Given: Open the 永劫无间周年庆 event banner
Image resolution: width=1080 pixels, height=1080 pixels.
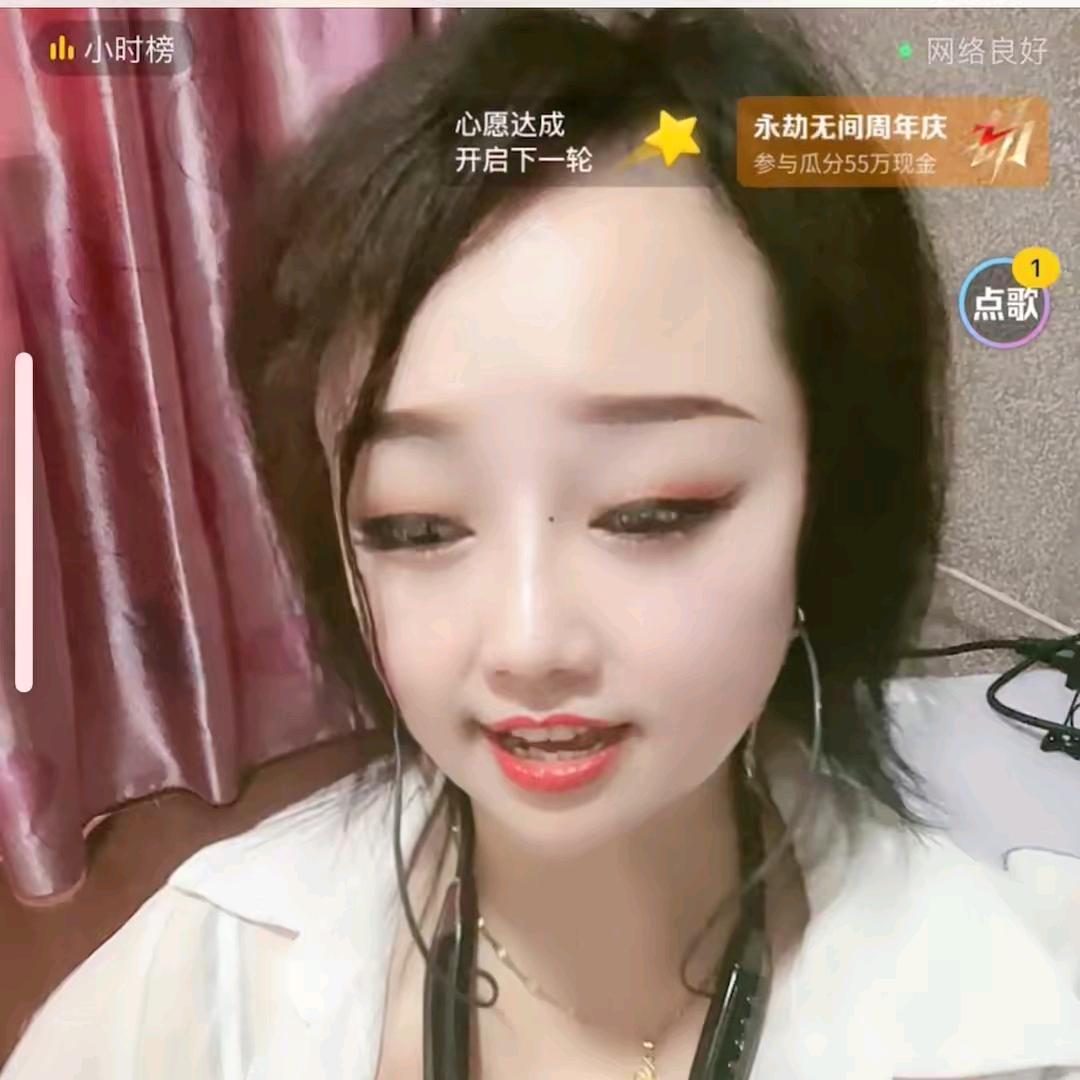Looking at the screenshot, I should point(892,142).
